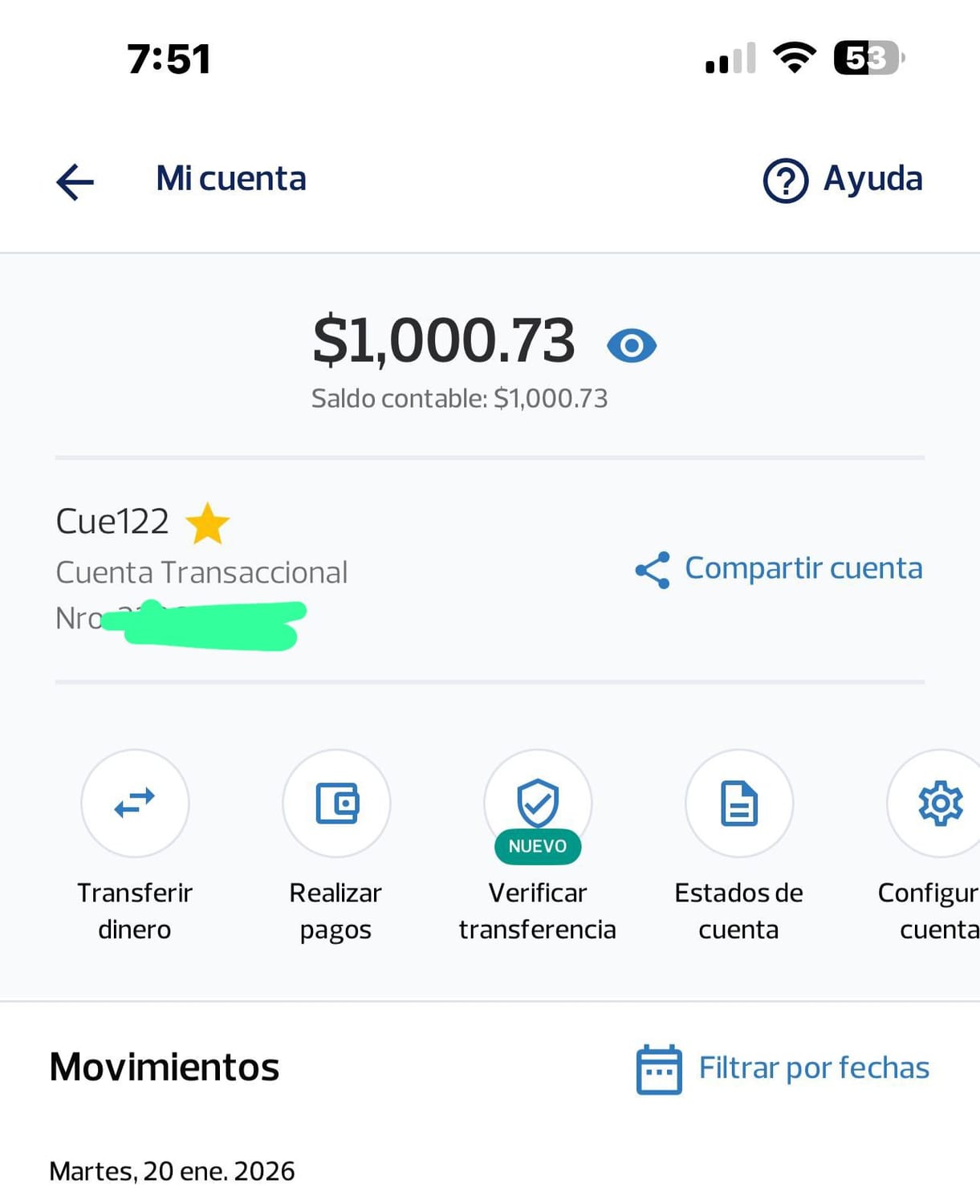Open the Ayuda help option
980x1204 pixels.
(x=843, y=180)
